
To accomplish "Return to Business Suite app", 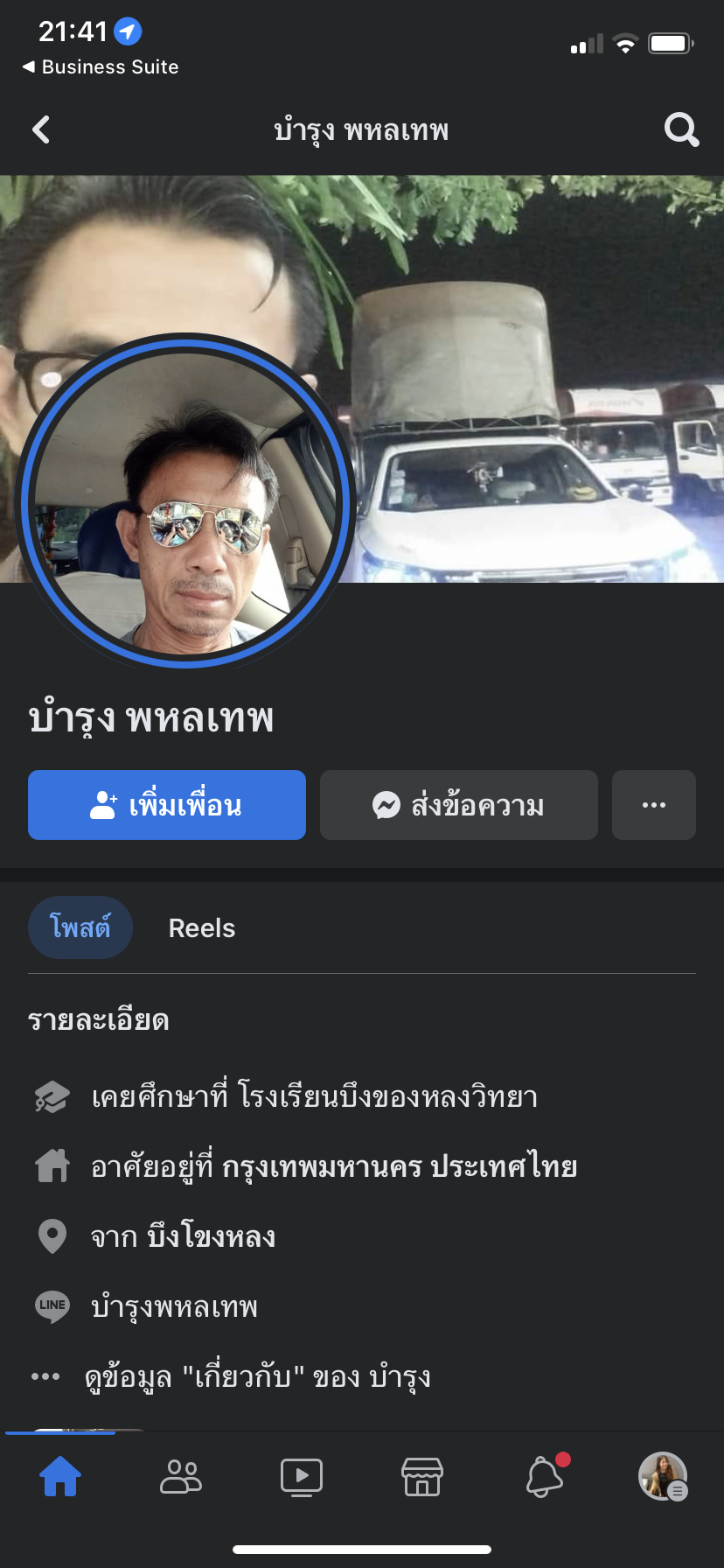I will point(101,67).
